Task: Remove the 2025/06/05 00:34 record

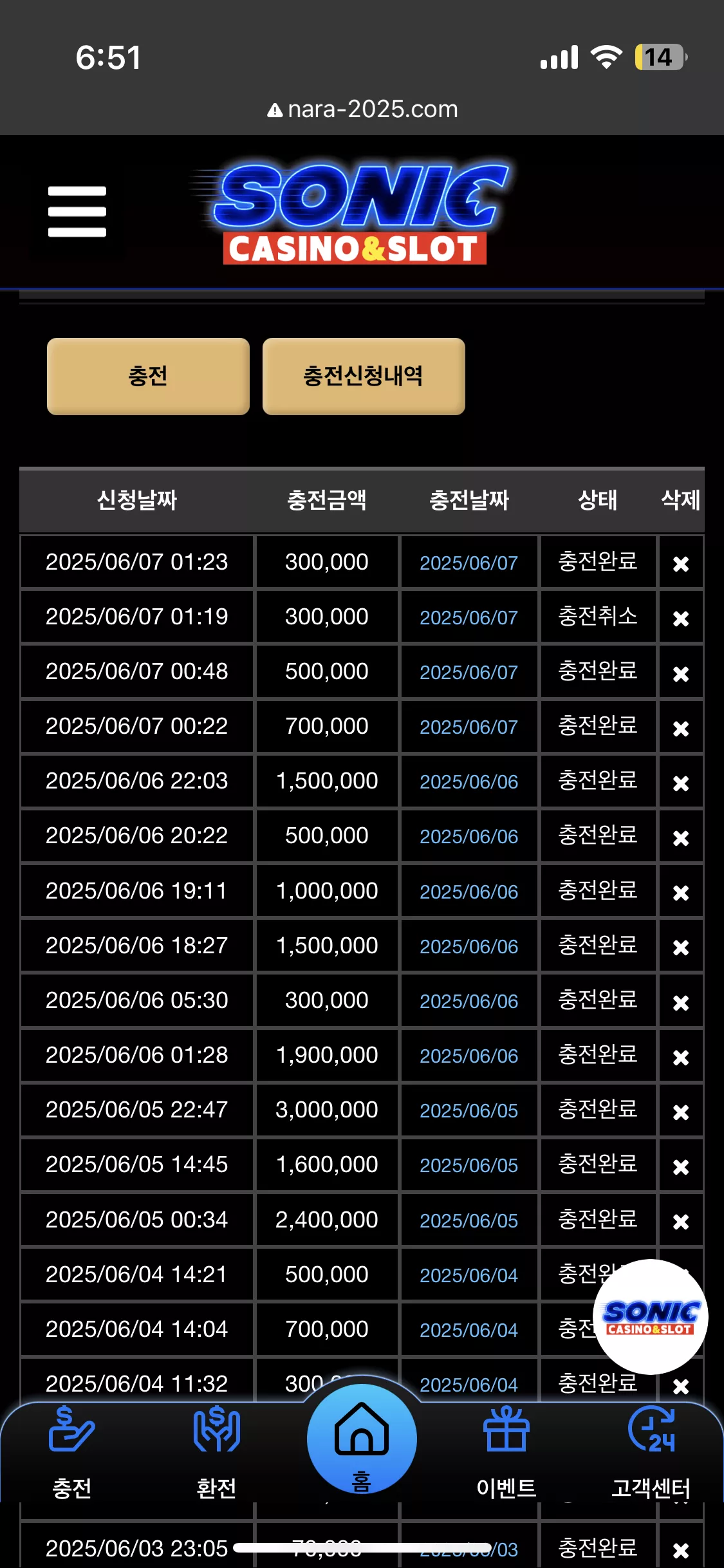Action: click(x=681, y=1222)
